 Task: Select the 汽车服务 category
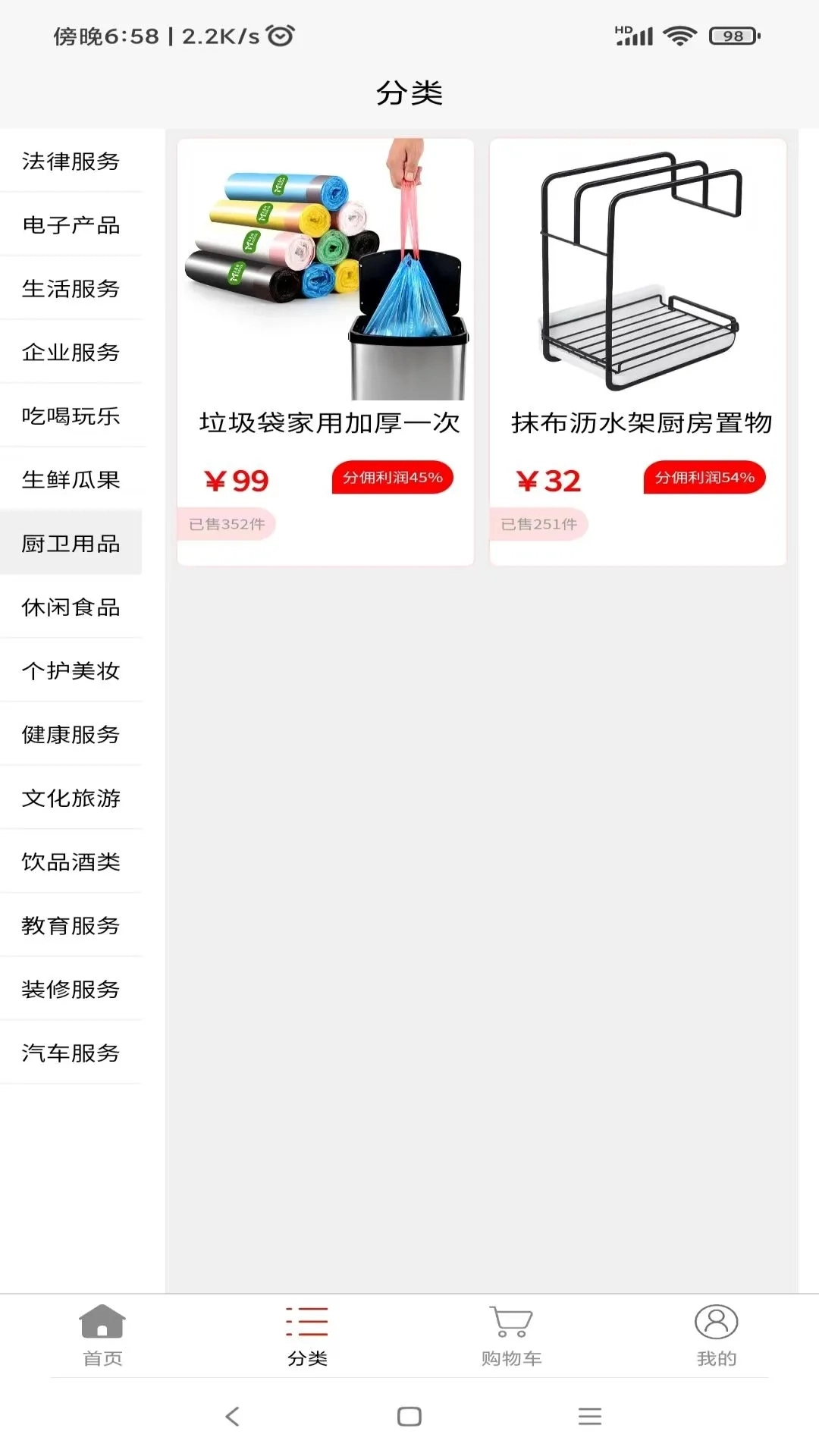click(x=71, y=1053)
